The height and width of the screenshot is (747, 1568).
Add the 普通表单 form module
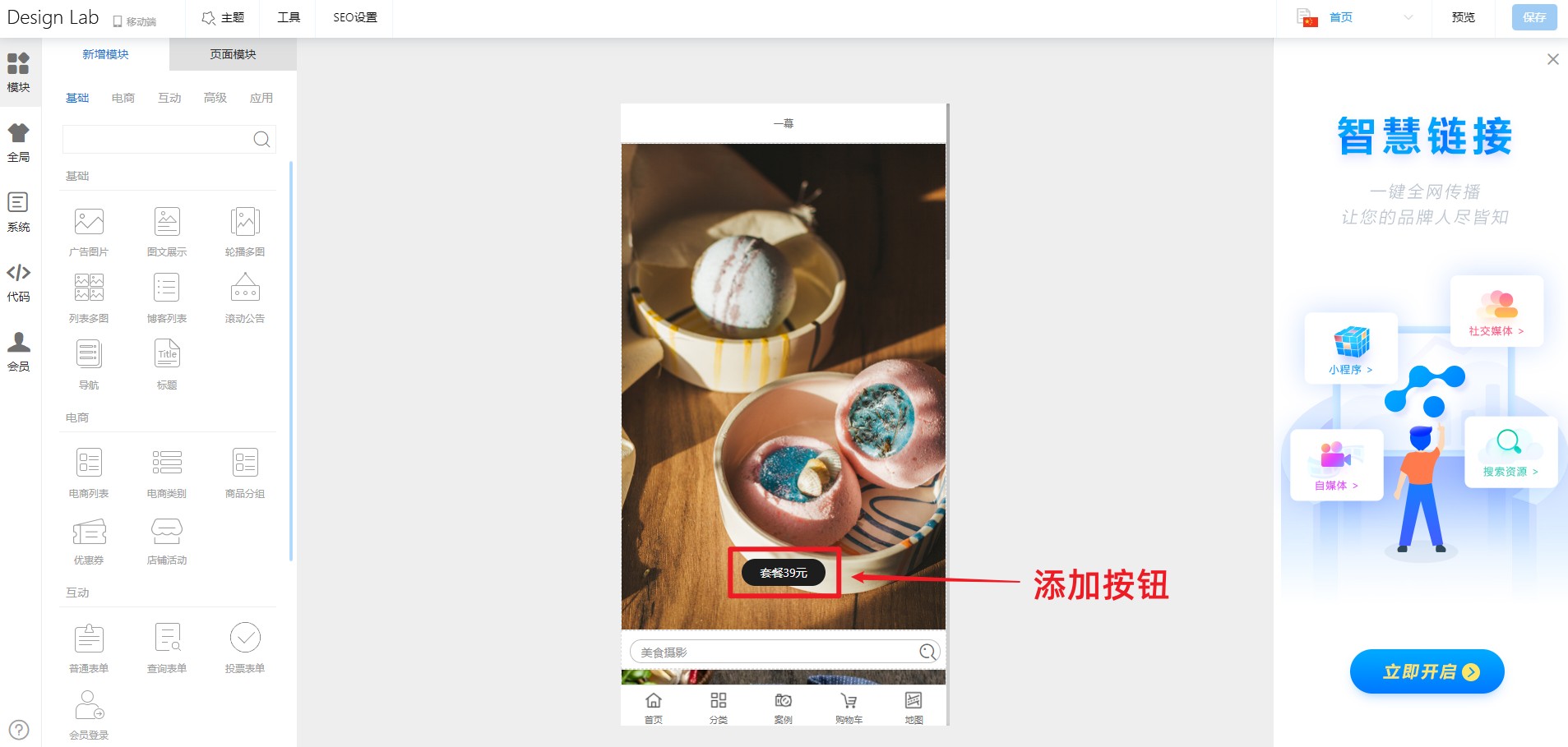click(x=89, y=647)
